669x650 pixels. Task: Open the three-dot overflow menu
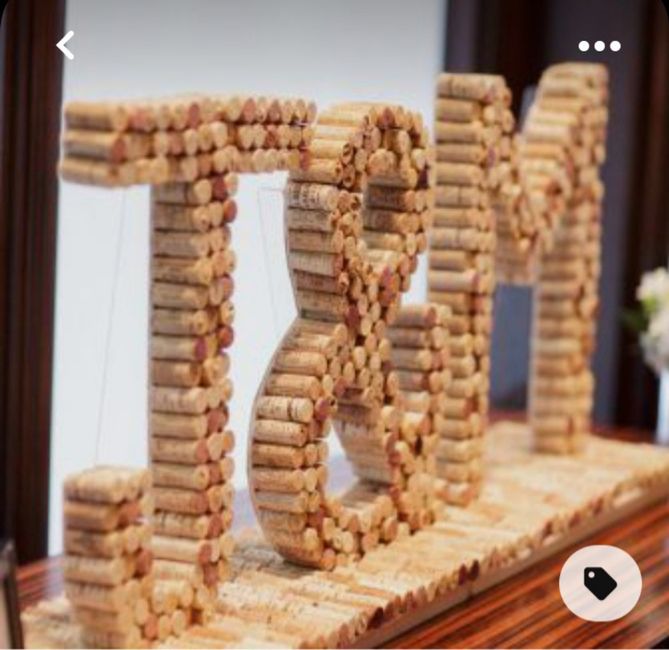point(599,46)
